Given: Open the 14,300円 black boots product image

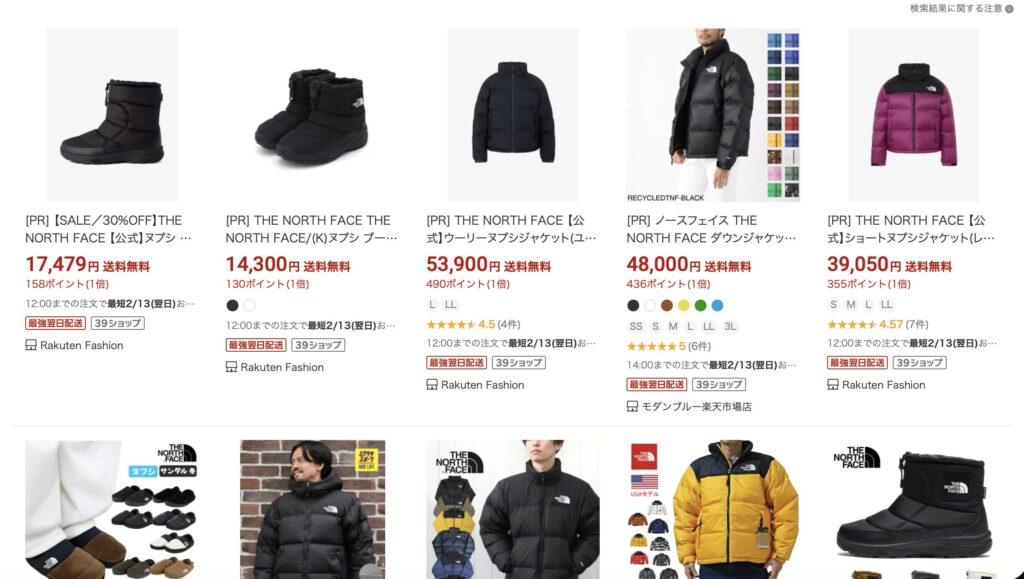Looking at the screenshot, I should pyautogui.click(x=312, y=115).
